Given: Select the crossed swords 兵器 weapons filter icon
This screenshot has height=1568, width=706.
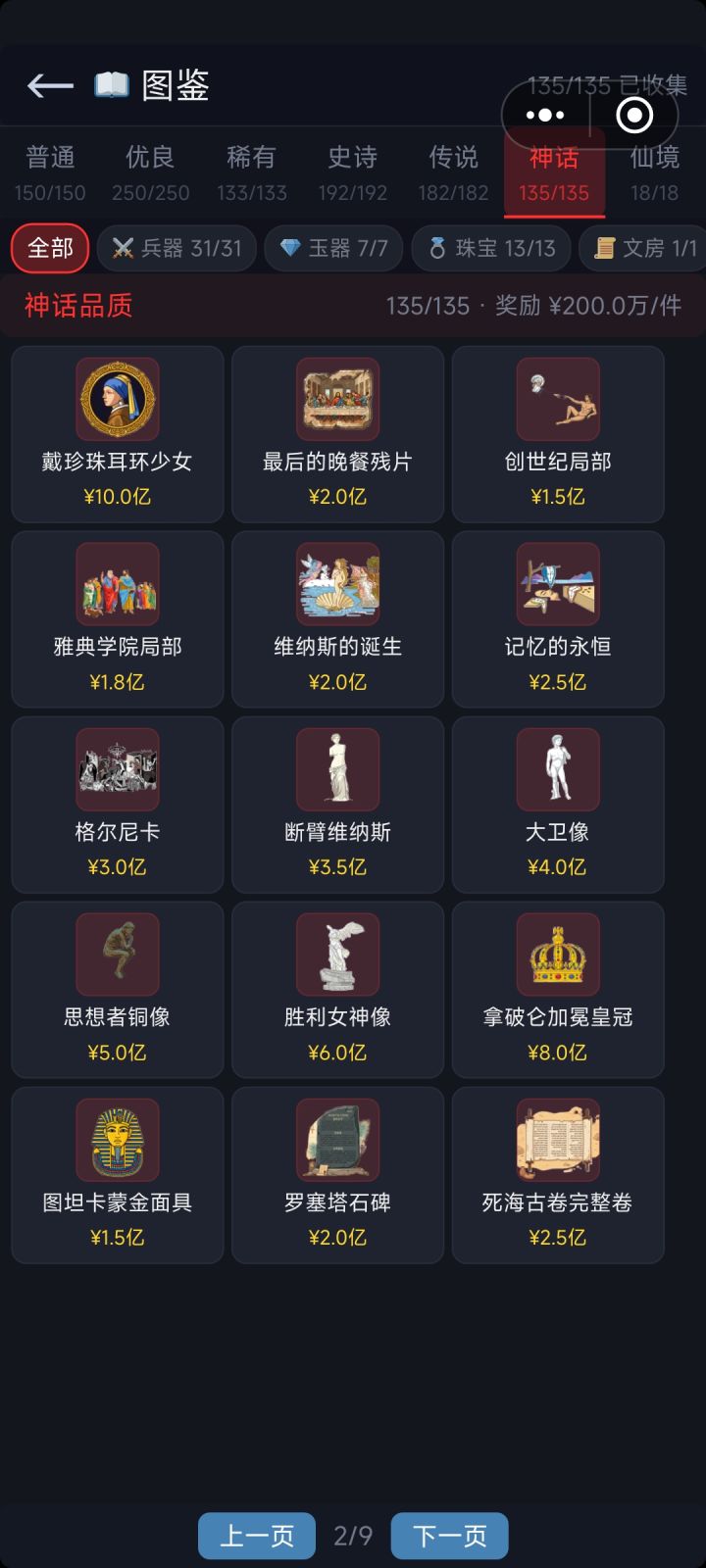Looking at the screenshot, I should click(x=123, y=248).
